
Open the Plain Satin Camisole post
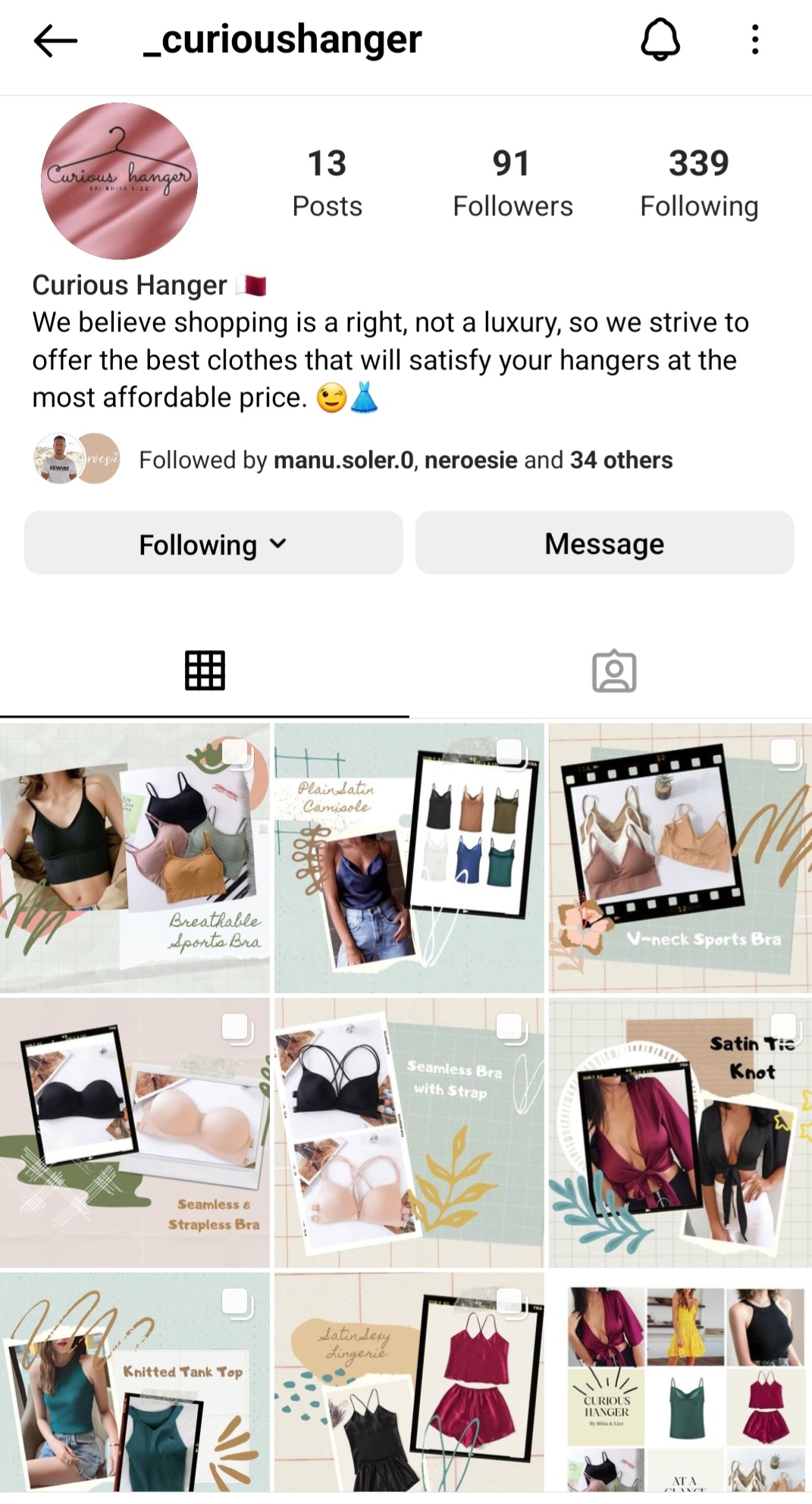tap(409, 858)
